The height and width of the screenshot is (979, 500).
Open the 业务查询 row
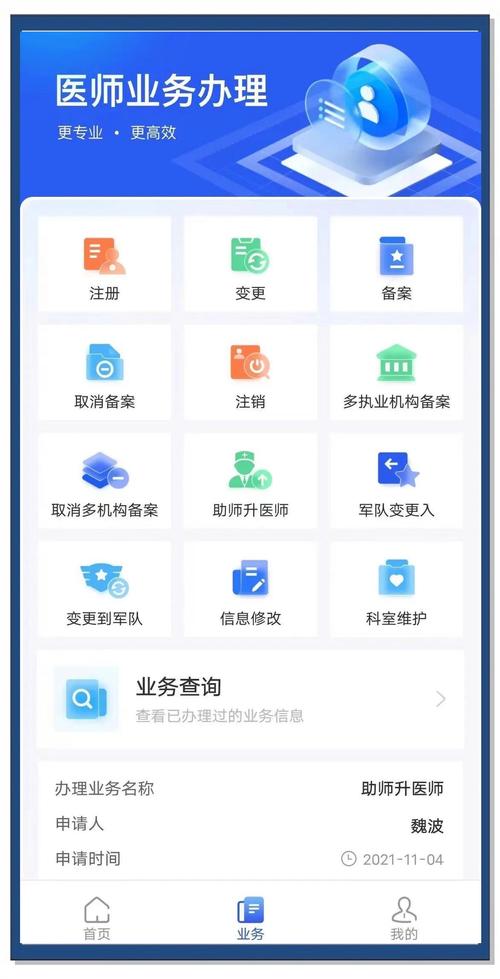(x=250, y=699)
